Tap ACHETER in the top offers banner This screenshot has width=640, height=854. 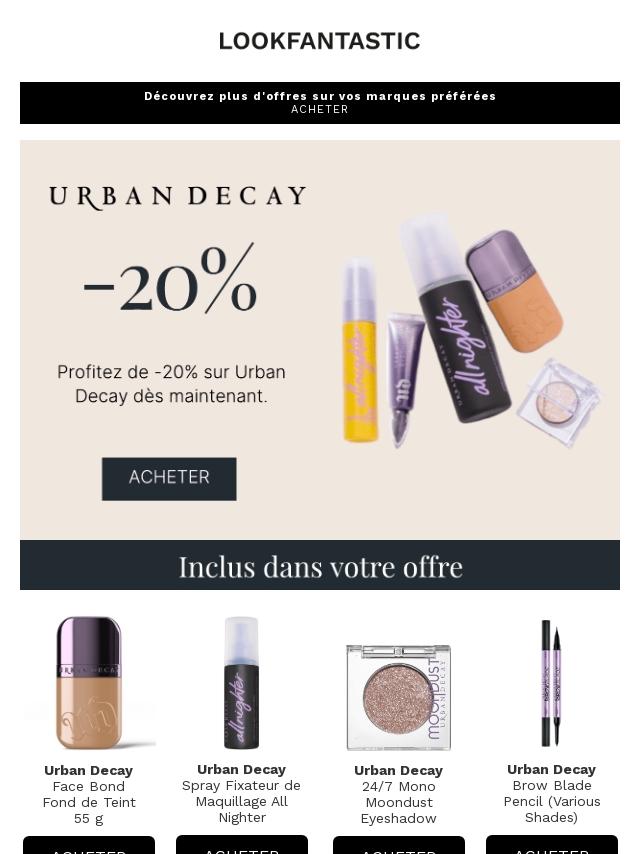click(x=320, y=110)
